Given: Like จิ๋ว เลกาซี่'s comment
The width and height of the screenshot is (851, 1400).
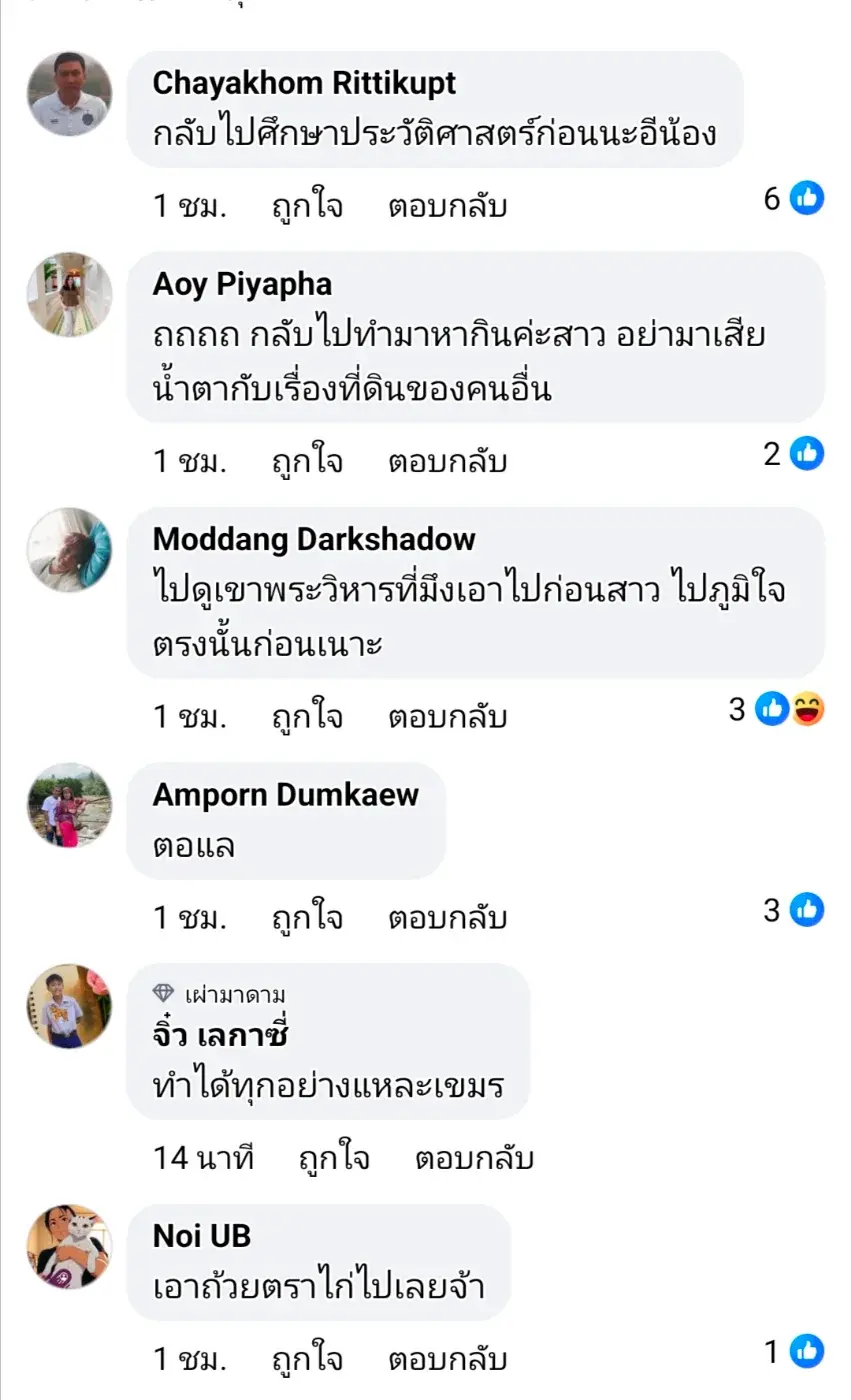Looking at the screenshot, I should tap(334, 1158).
